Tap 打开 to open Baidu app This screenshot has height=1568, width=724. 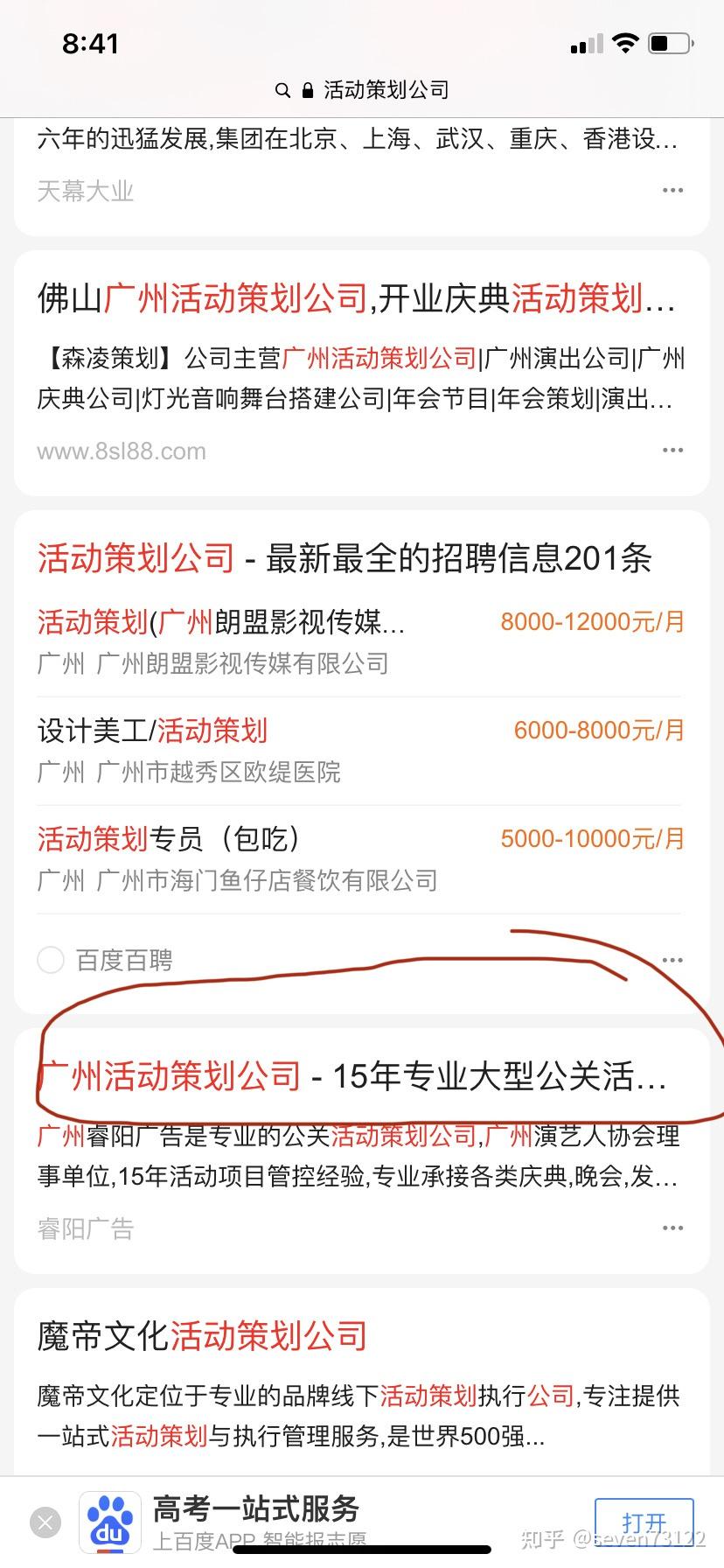(x=644, y=1522)
